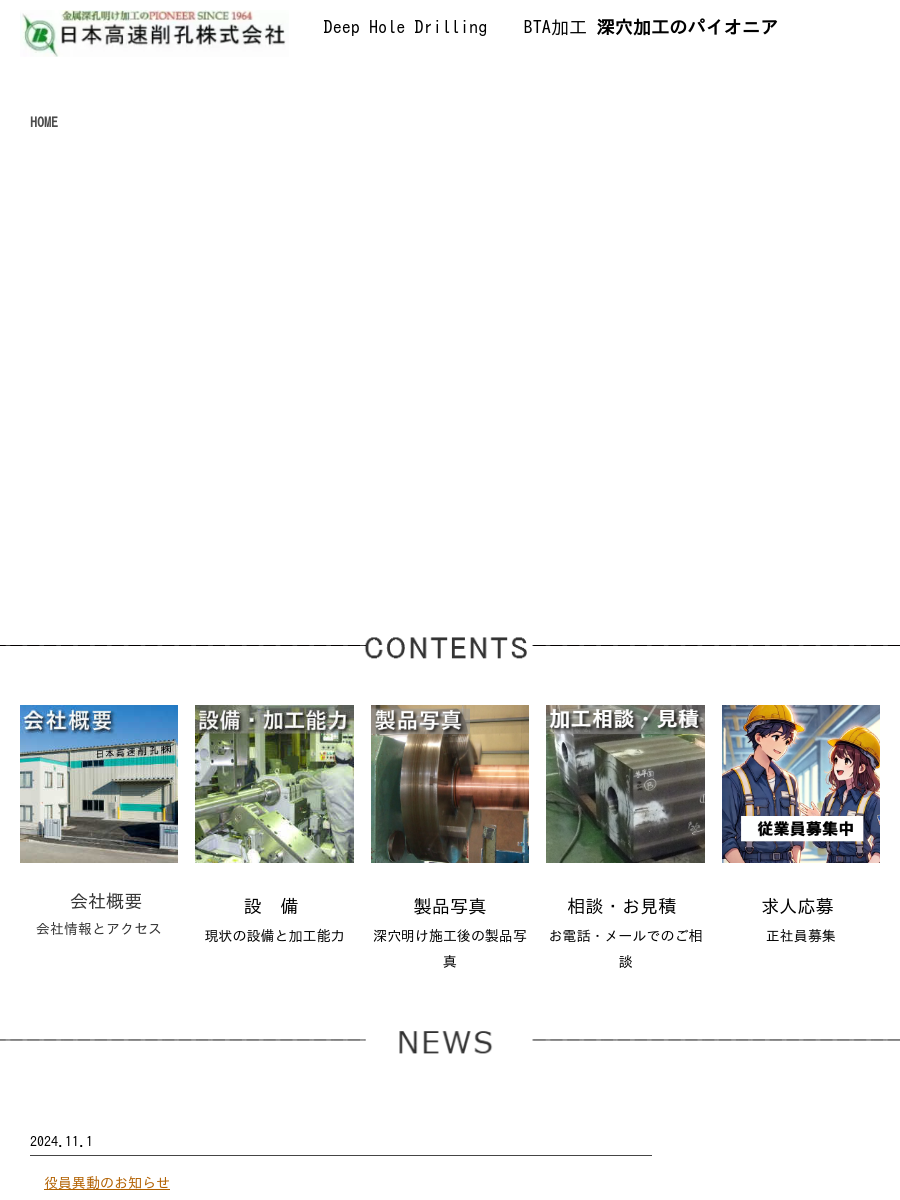Open the 従業員募集中 recruitment tile

click(x=800, y=784)
